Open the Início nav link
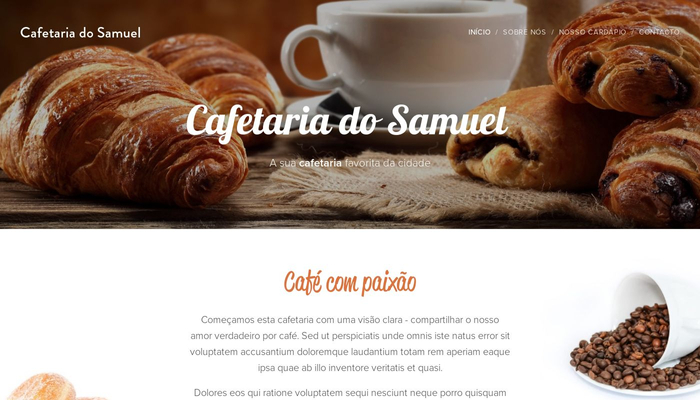This screenshot has width=700, height=400. click(x=479, y=32)
